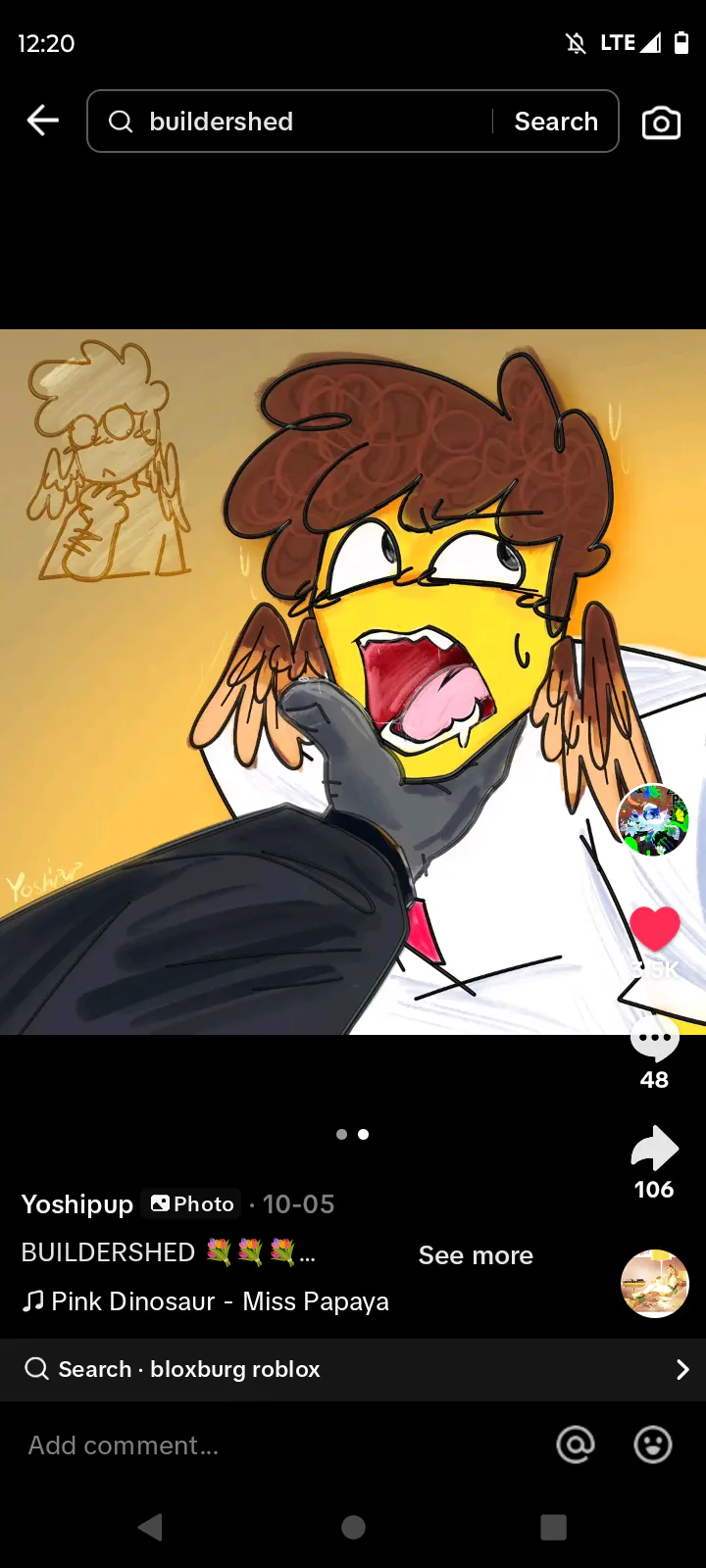Go back using the top-left arrow
The width and height of the screenshot is (706, 1568).
pyautogui.click(x=43, y=122)
